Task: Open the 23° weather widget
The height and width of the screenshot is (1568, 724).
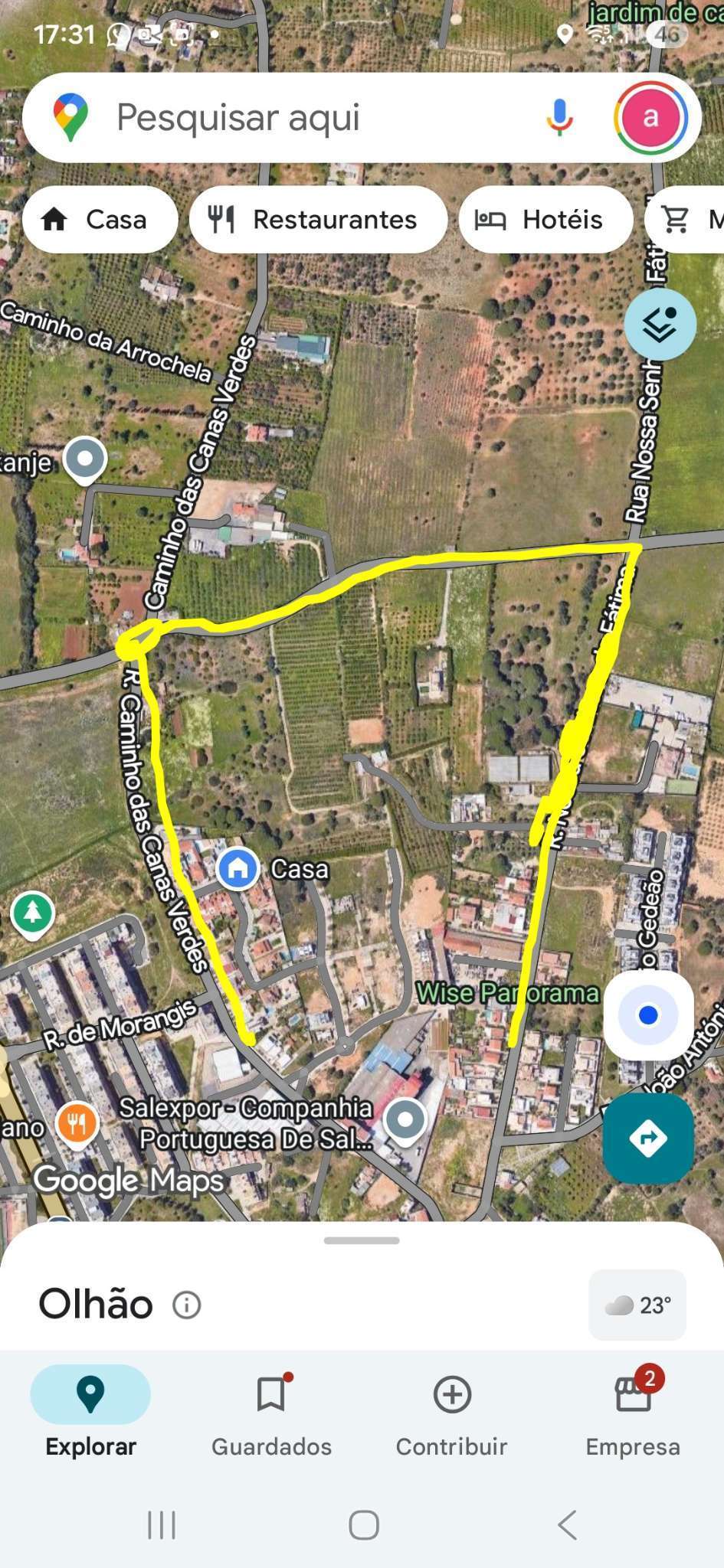Action: pyautogui.click(x=637, y=1305)
